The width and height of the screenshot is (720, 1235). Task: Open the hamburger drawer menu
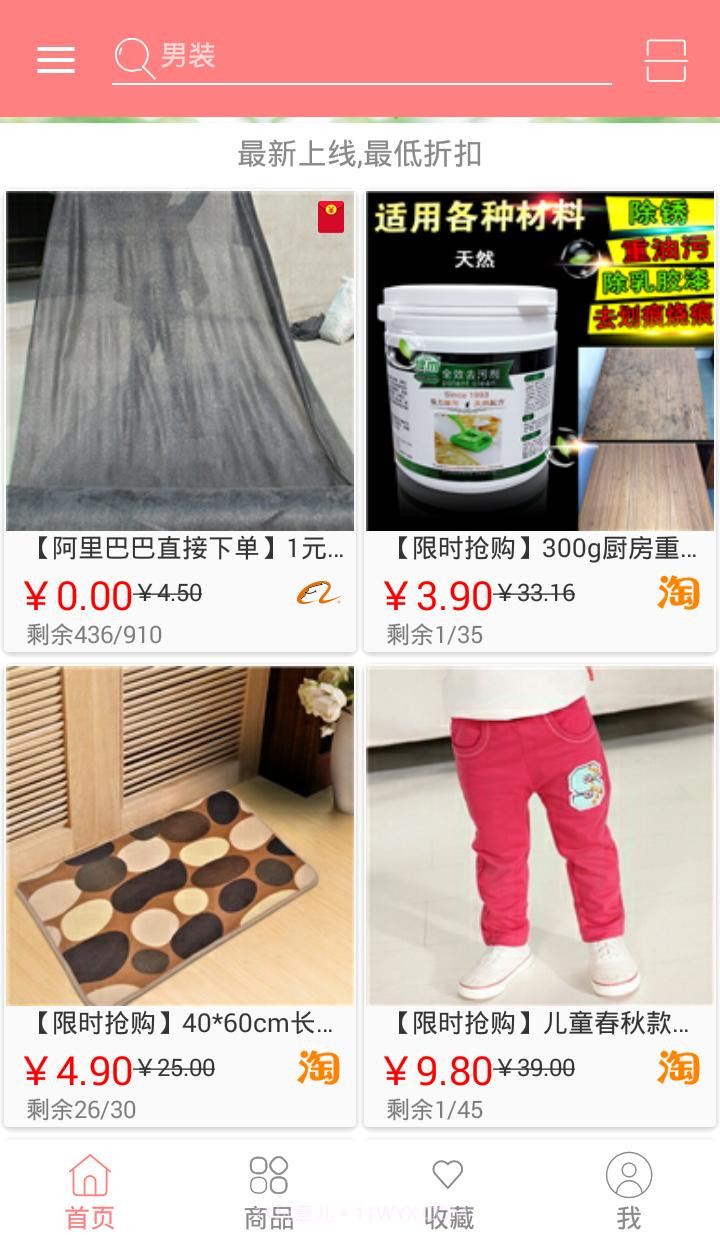(x=56, y=60)
